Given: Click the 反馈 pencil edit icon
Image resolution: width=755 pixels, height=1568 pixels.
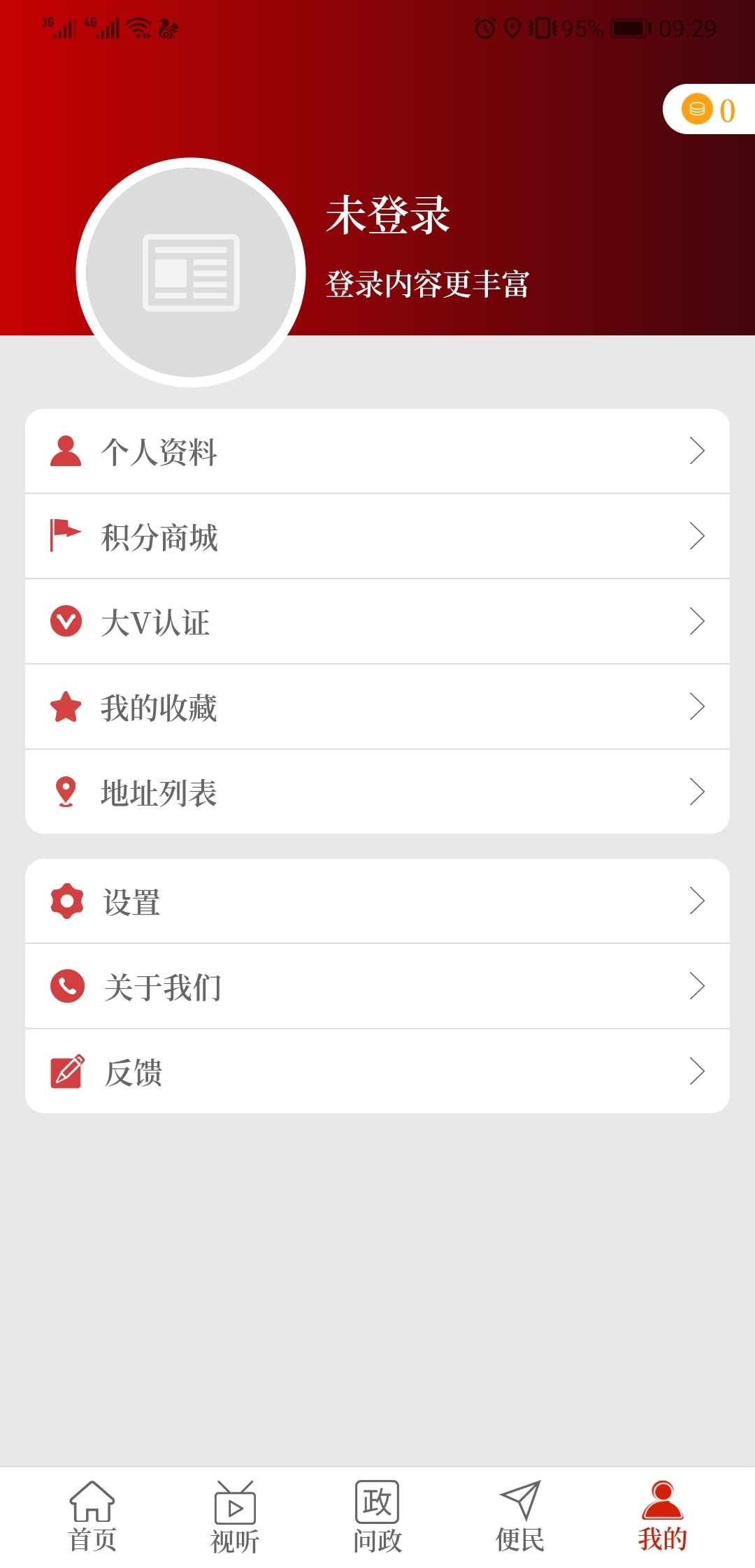Looking at the screenshot, I should [x=66, y=1073].
